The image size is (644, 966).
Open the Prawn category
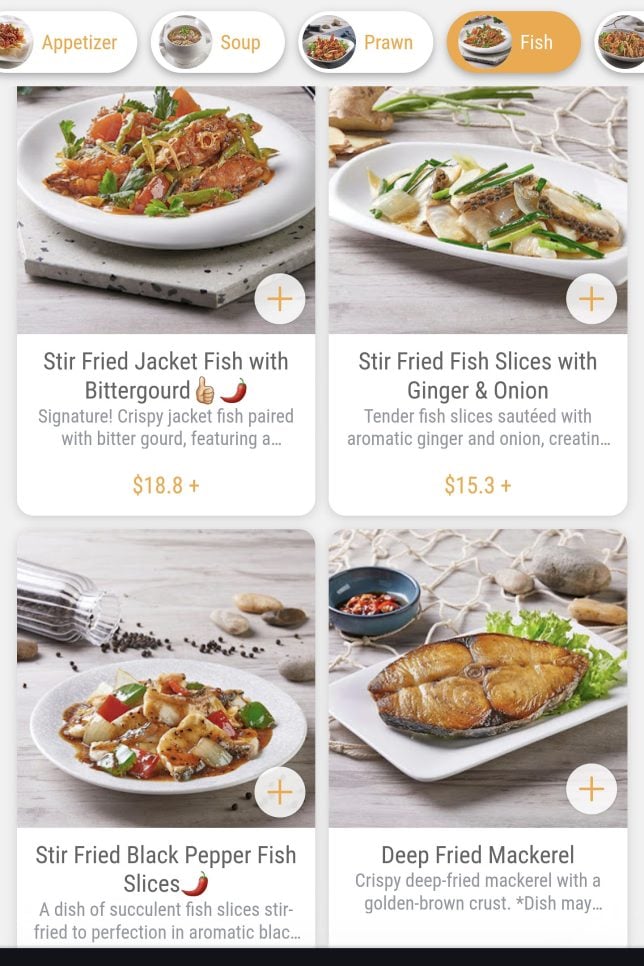point(367,42)
